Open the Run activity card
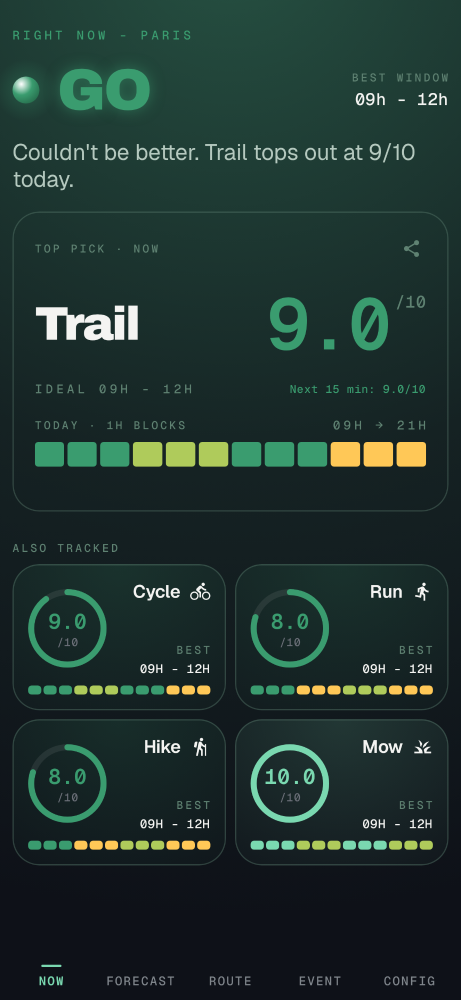The image size is (461, 1000). click(342, 637)
